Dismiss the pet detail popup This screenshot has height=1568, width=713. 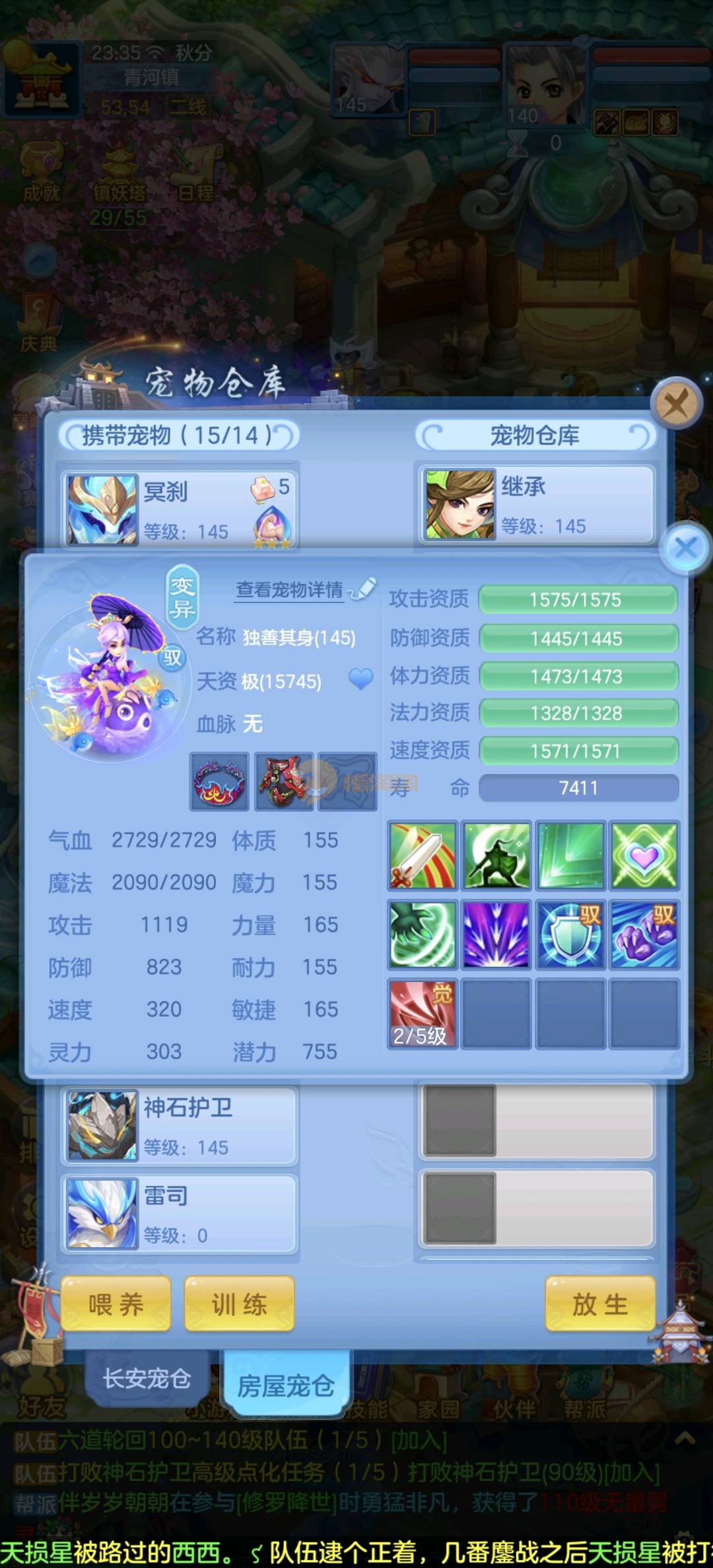pyautogui.click(x=685, y=546)
